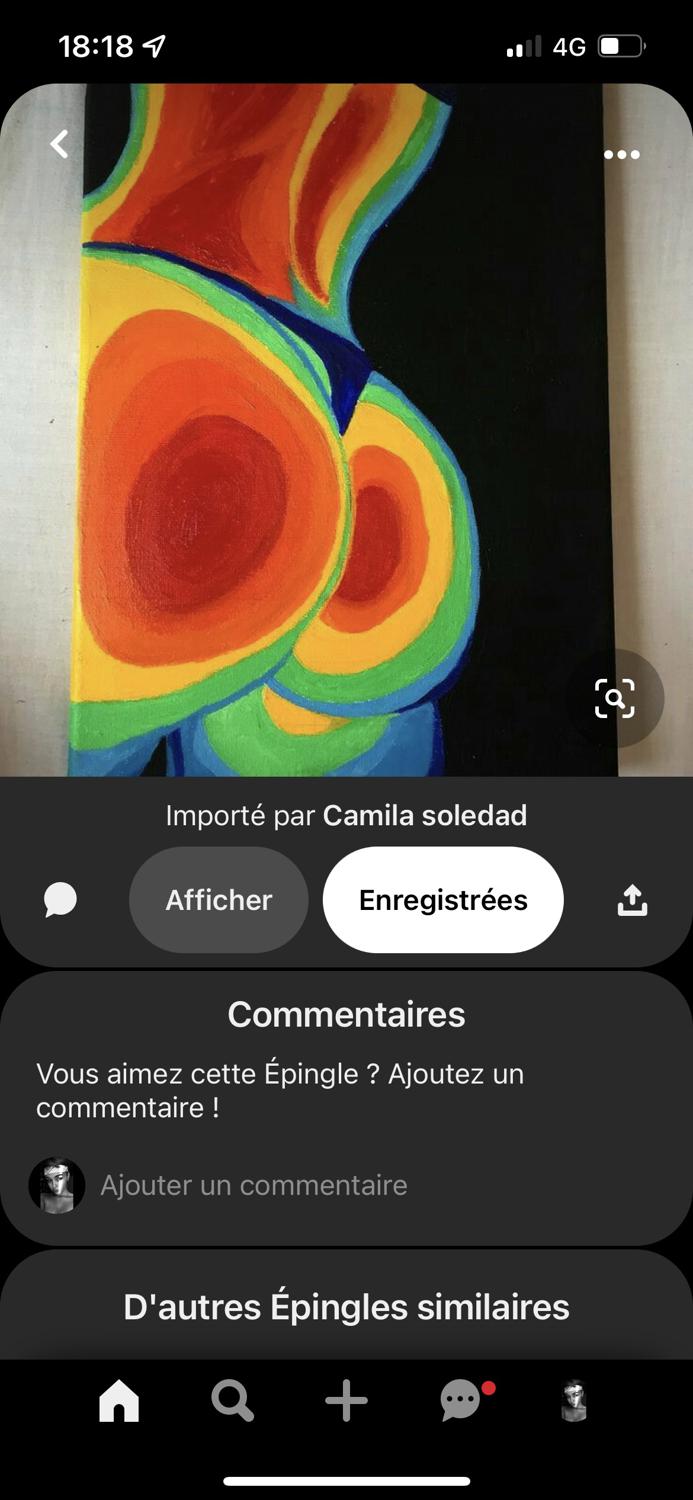Share this pin via upload icon

[x=632, y=900]
